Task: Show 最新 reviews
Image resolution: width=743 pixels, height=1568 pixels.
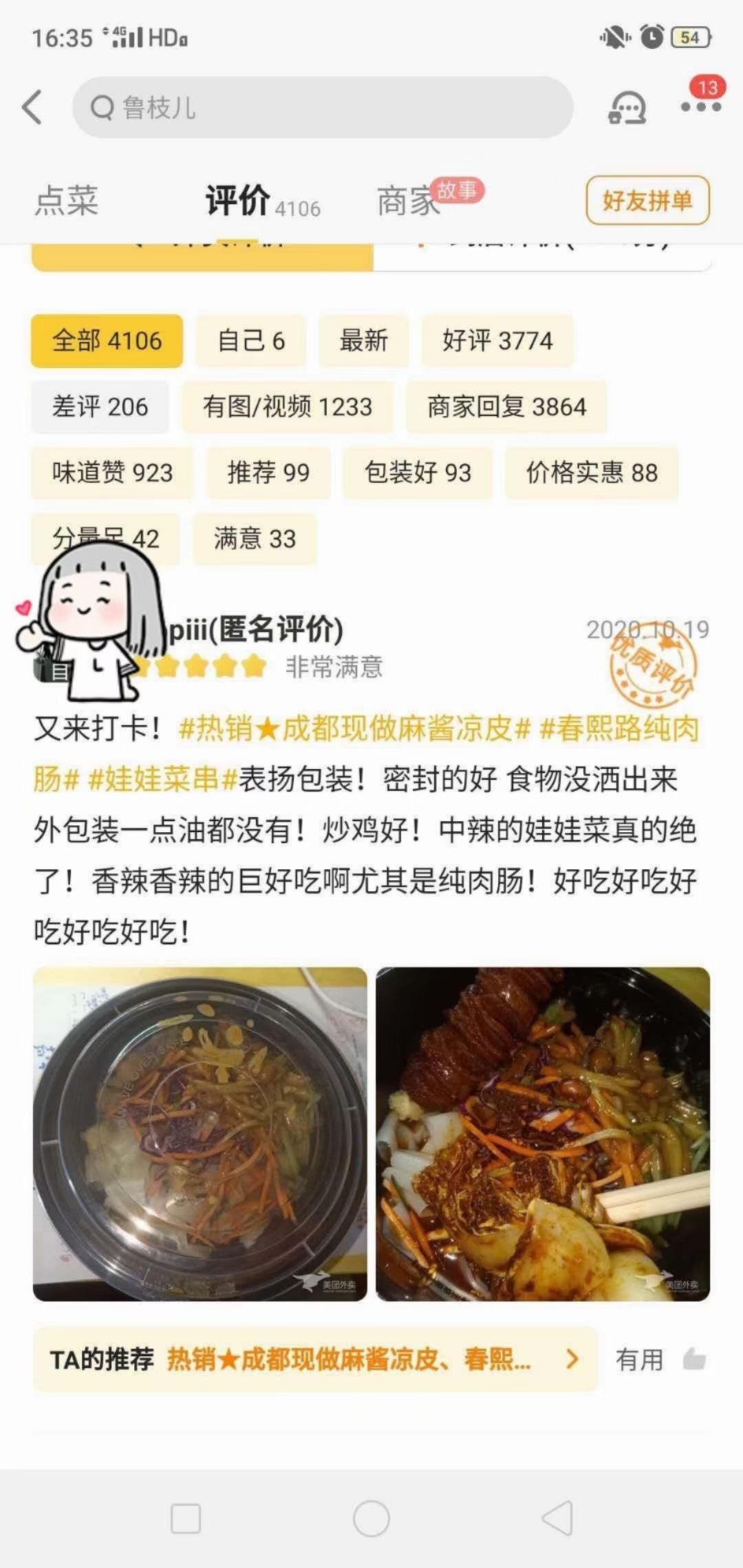Action: click(363, 341)
